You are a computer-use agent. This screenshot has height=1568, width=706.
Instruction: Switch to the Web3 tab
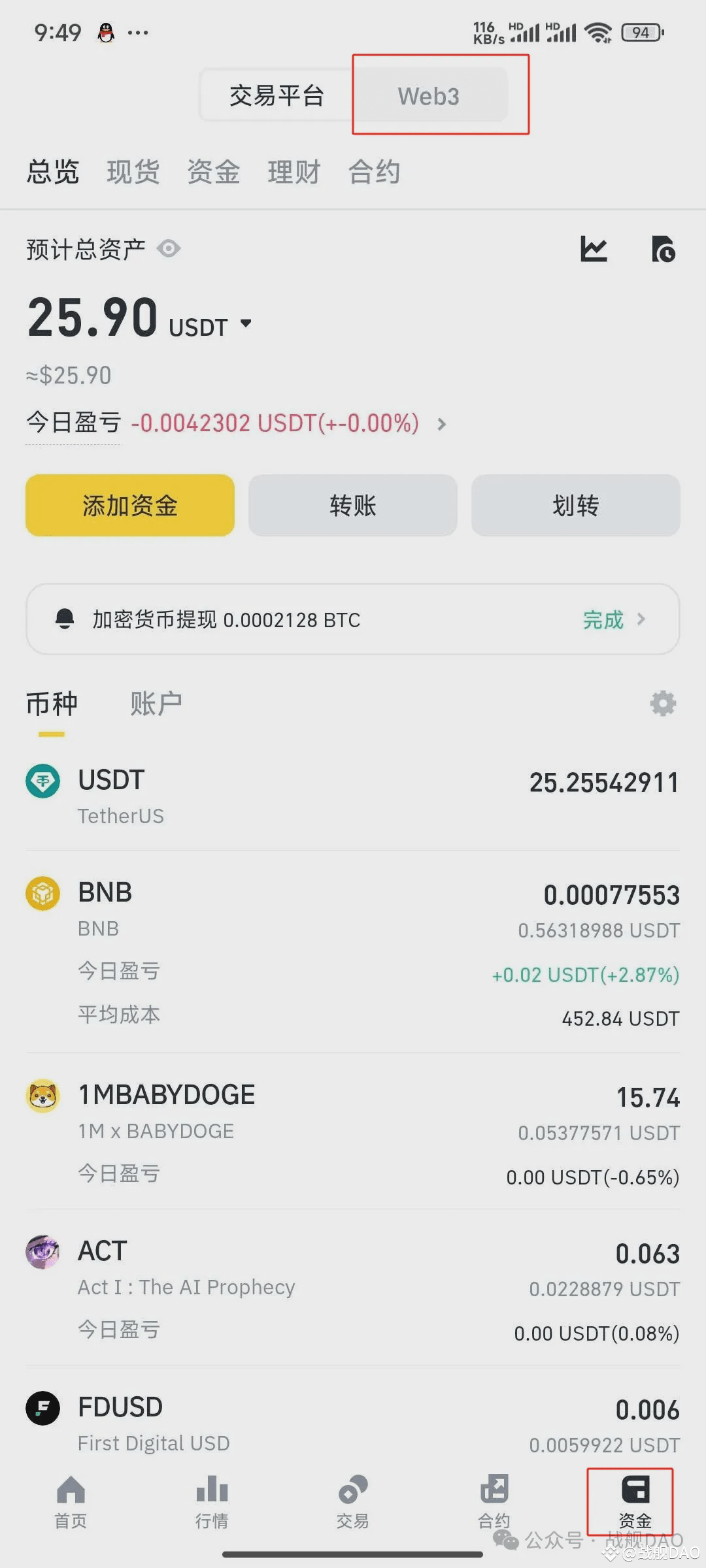click(x=429, y=95)
